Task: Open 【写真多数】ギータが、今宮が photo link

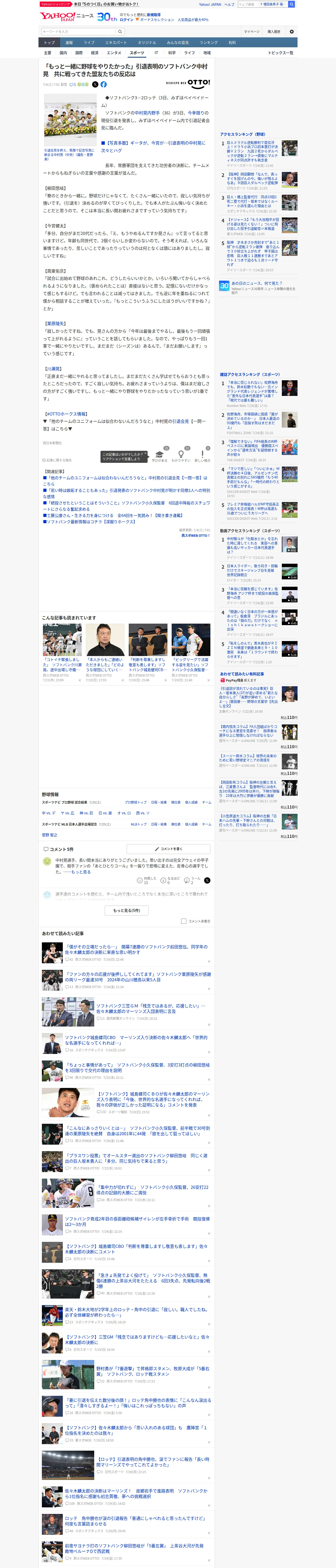Action: coord(155,143)
